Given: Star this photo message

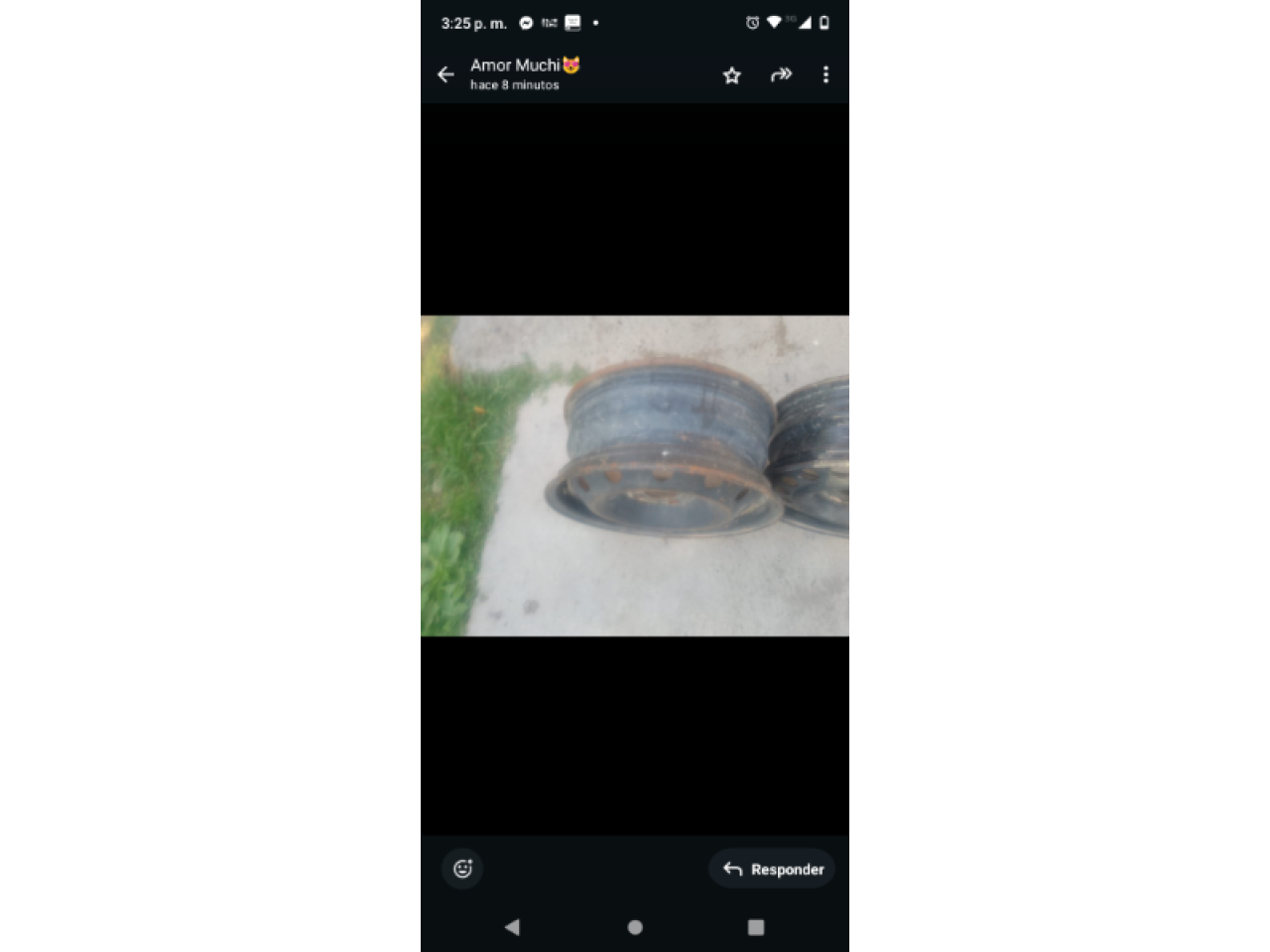Looking at the screenshot, I should coord(732,75).
